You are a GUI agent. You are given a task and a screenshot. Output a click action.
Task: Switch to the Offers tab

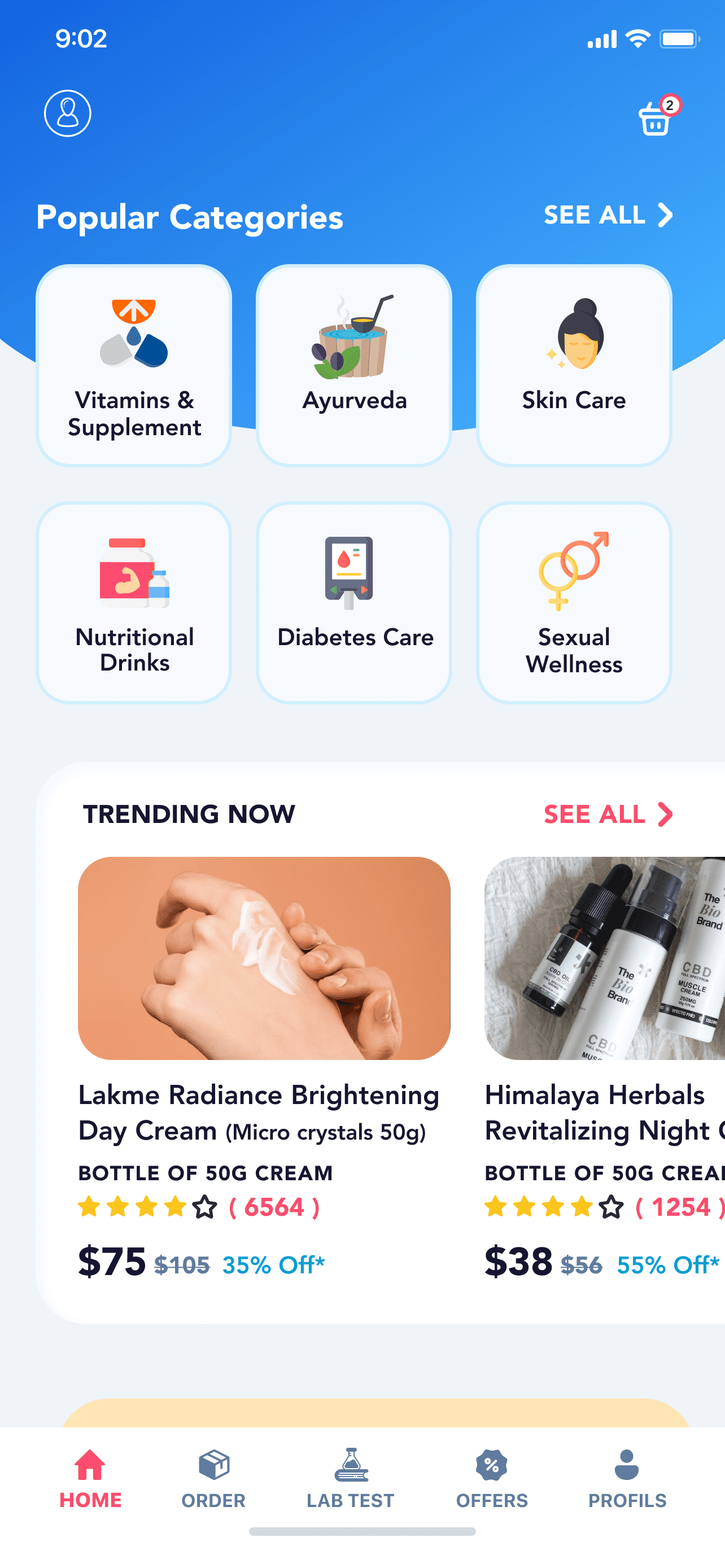point(492,1478)
